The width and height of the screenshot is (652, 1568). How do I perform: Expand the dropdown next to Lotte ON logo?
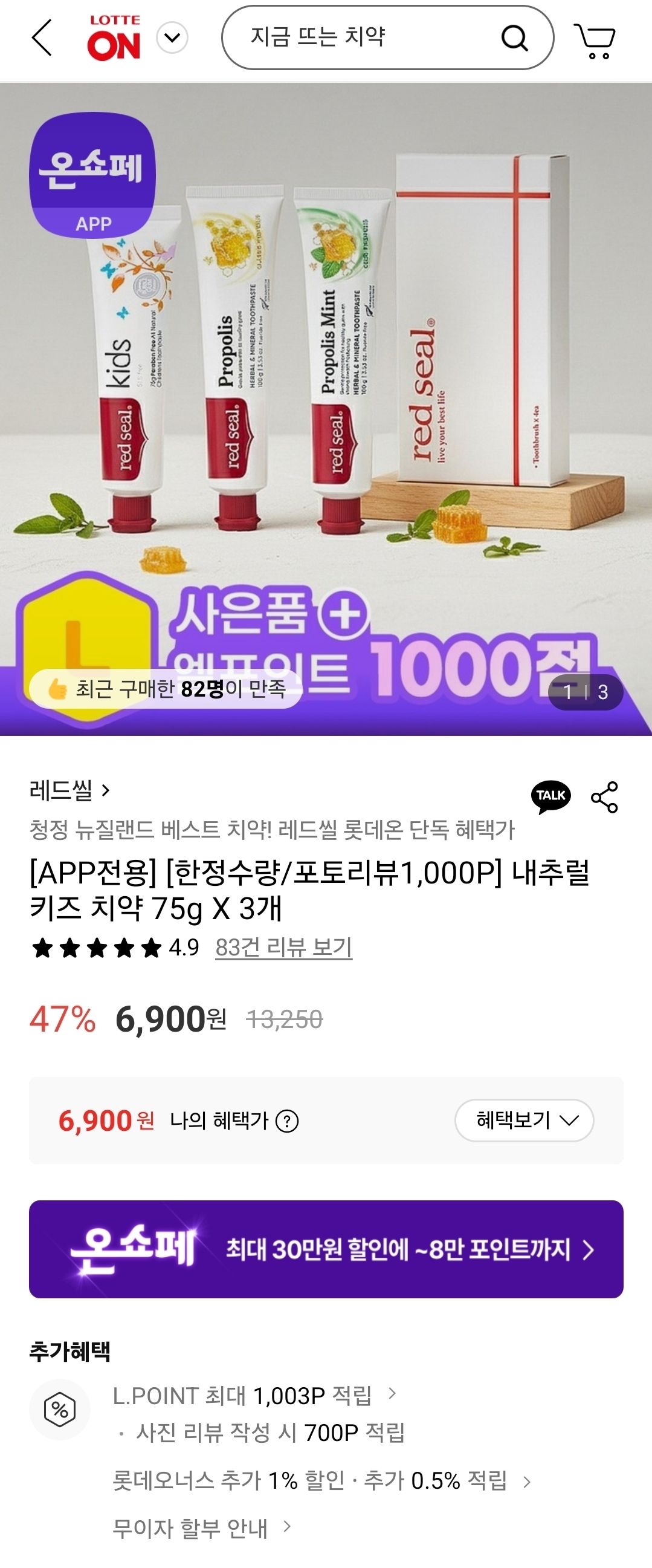pos(172,37)
